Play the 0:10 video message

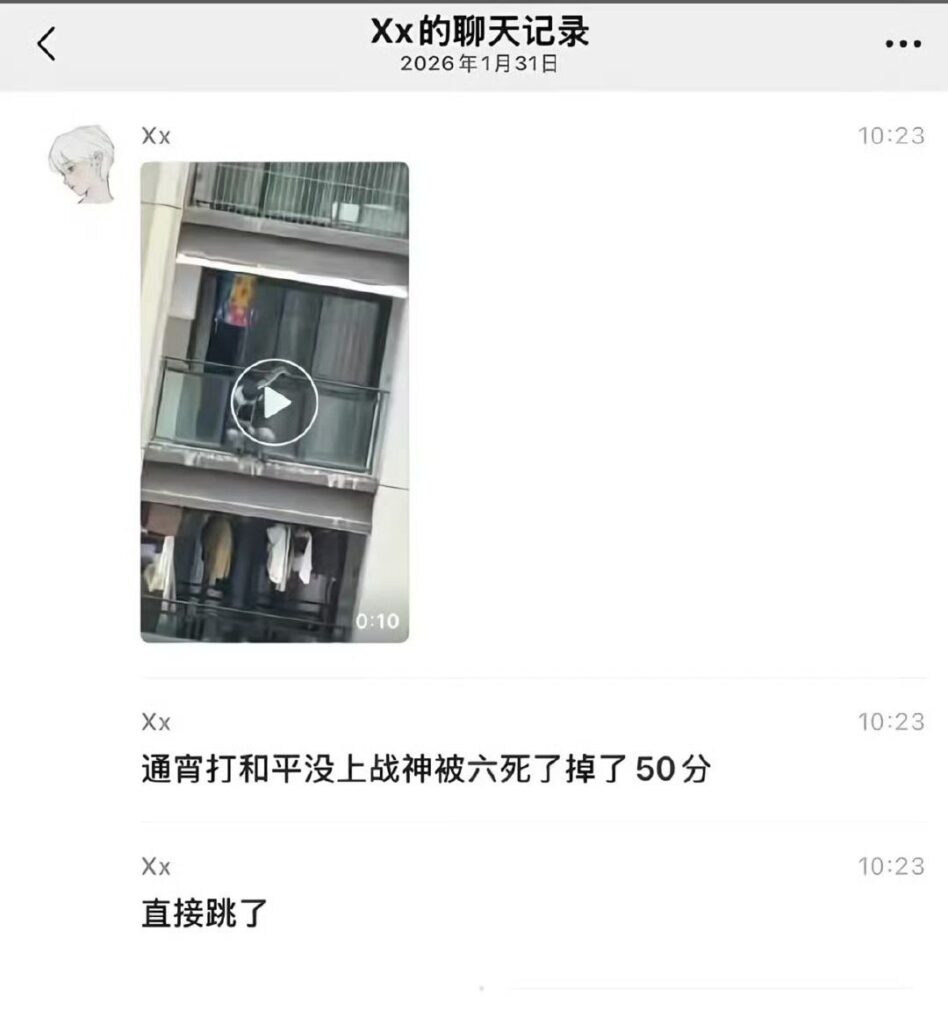[x=274, y=402]
